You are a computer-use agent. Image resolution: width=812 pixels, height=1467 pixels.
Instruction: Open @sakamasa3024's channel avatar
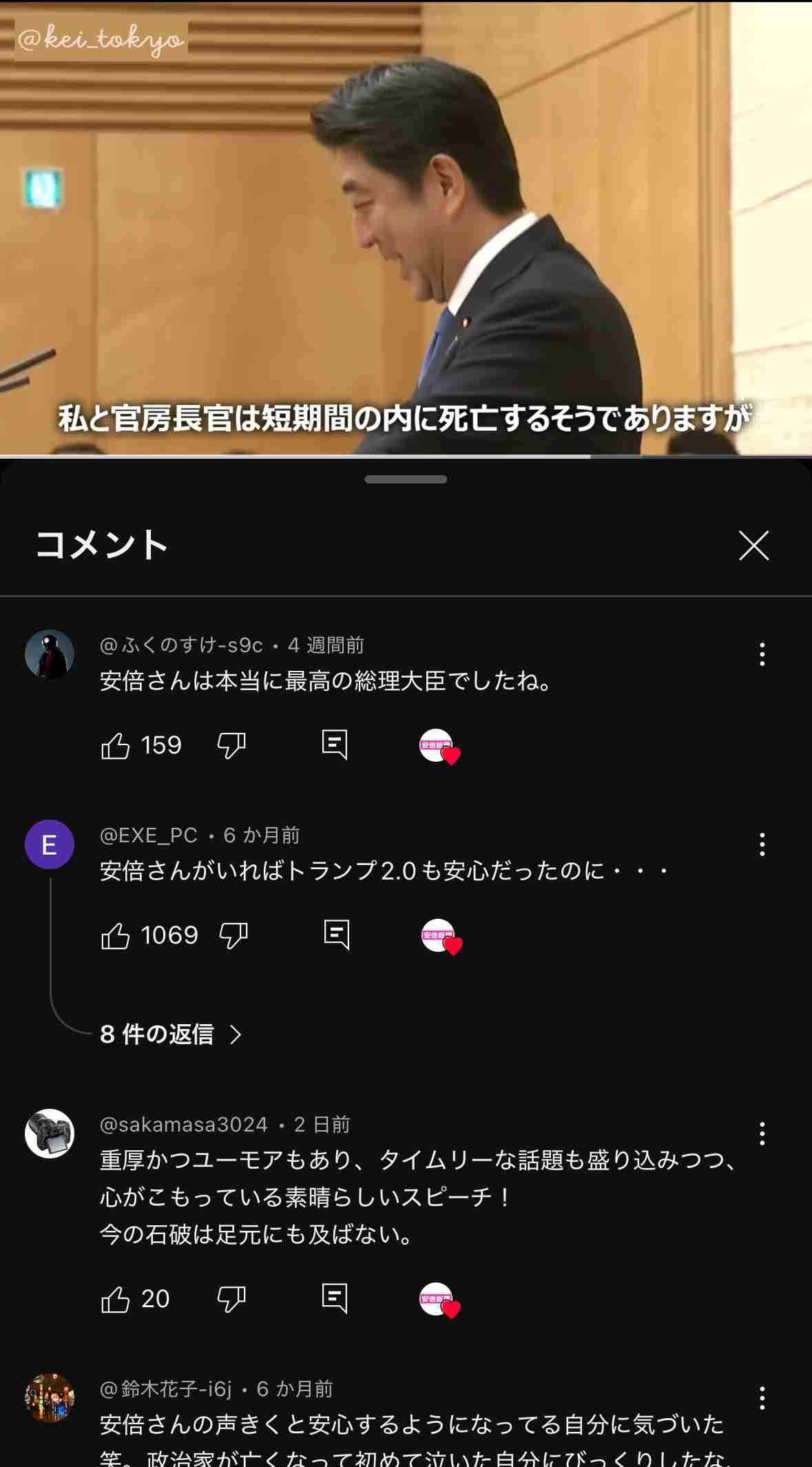[x=50, y=1134]
